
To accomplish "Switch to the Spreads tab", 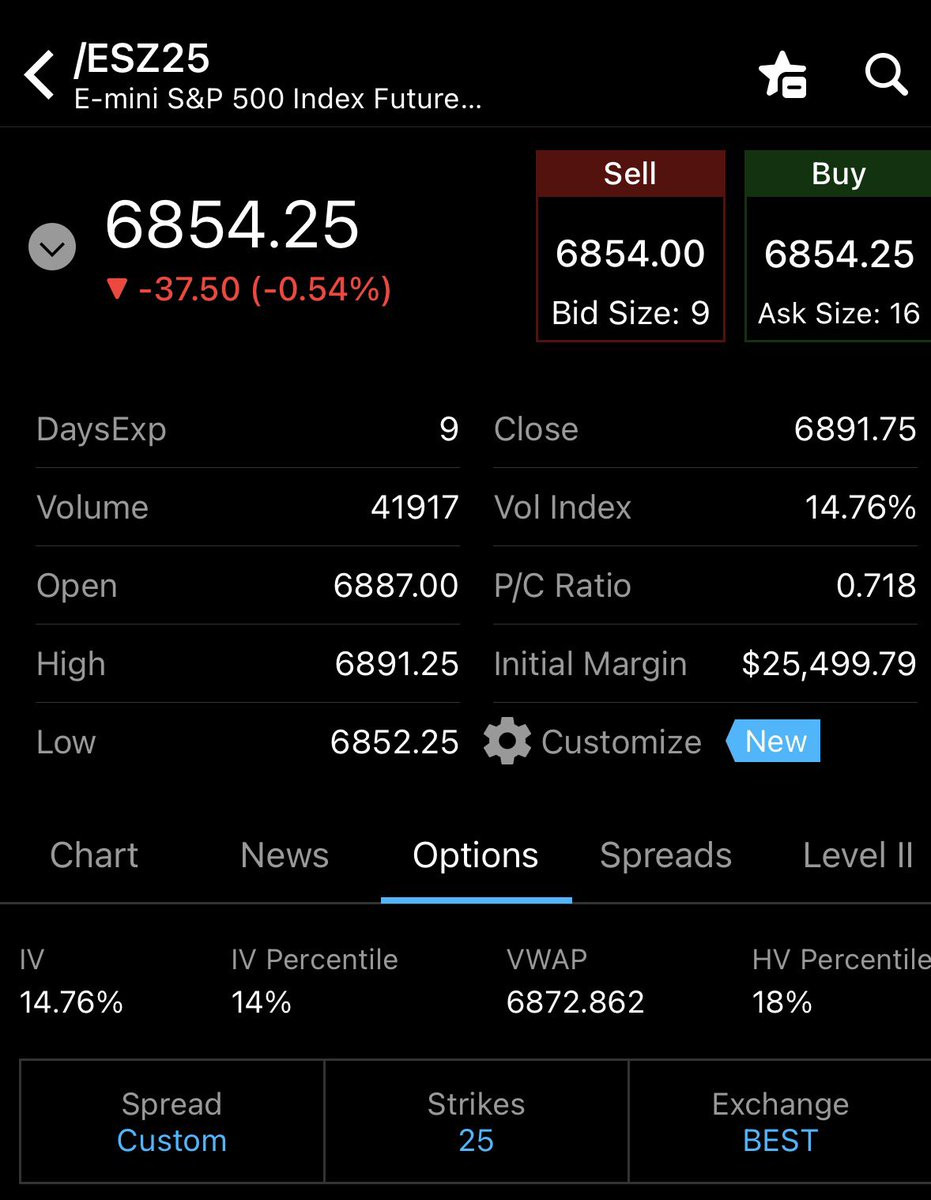I will click(x=666, y=856).
